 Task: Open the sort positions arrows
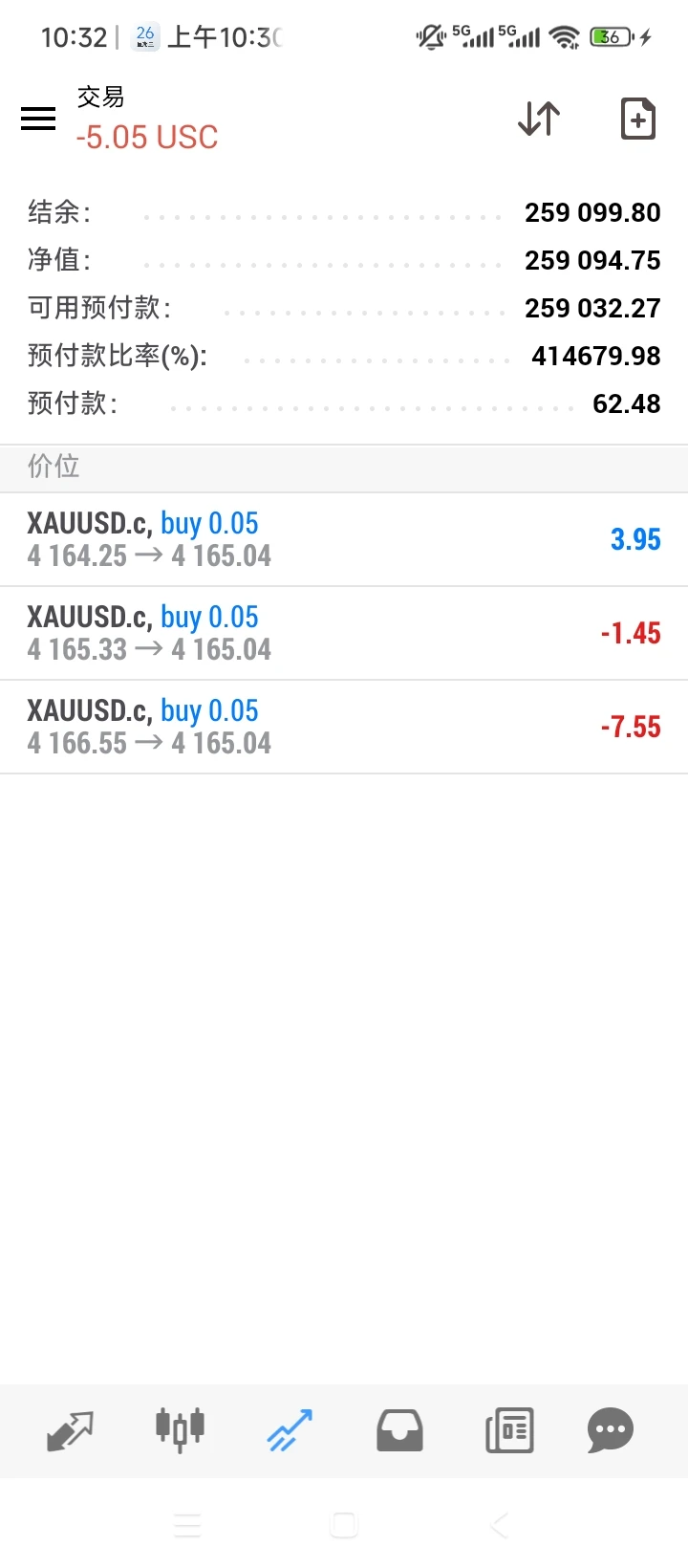pos(539,119)
